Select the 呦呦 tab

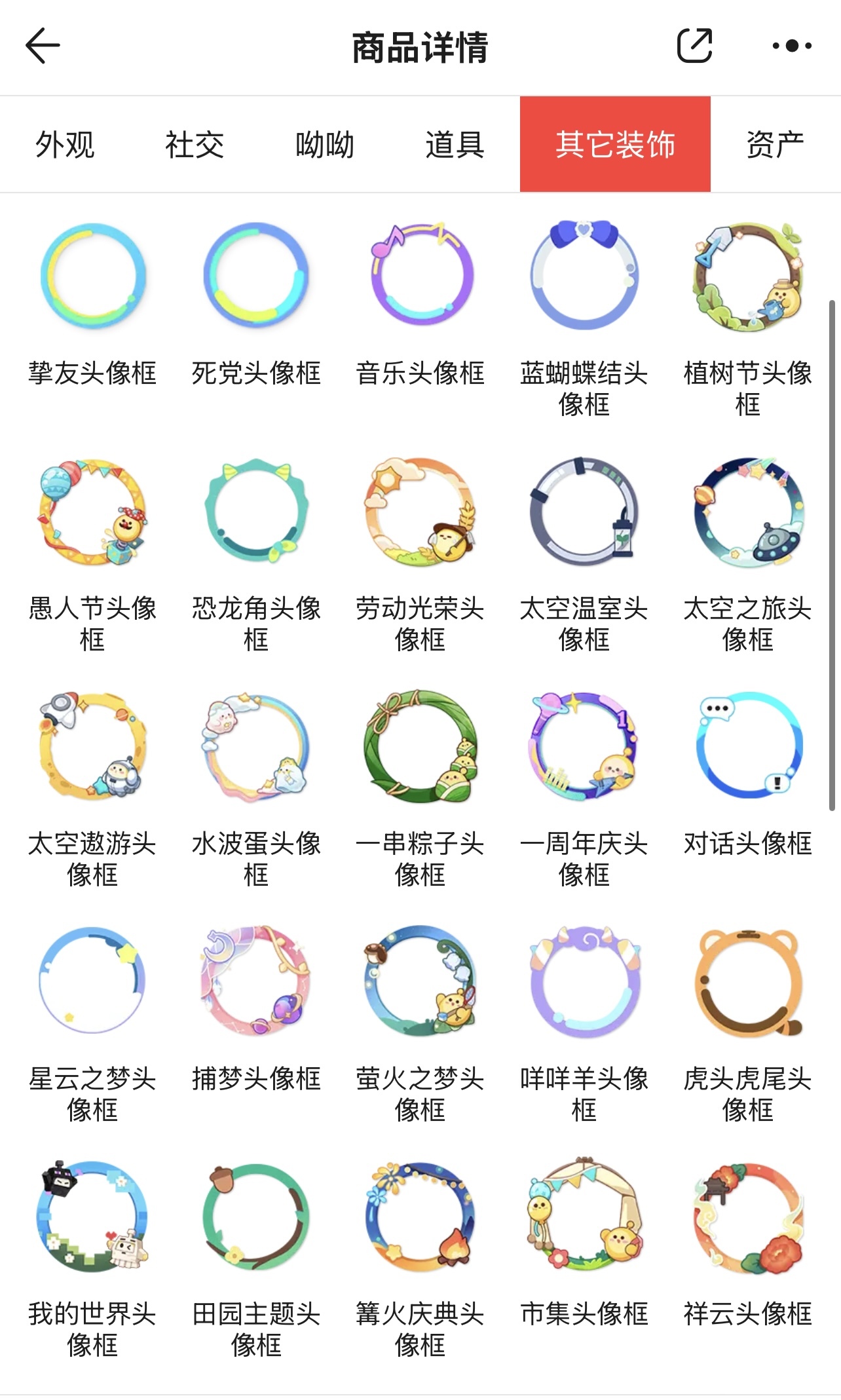pyautogui.click(x=325, y=144)
